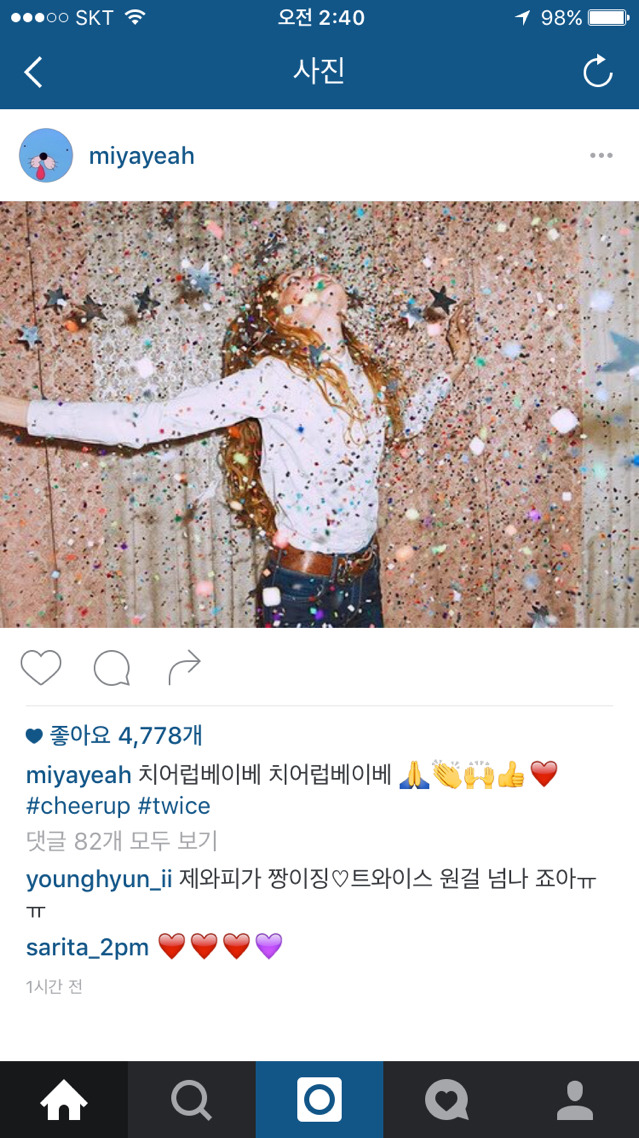Open the activity heart-bubble tab
This screenshot has width=639, height=1138.
[x=447, y=1100]
